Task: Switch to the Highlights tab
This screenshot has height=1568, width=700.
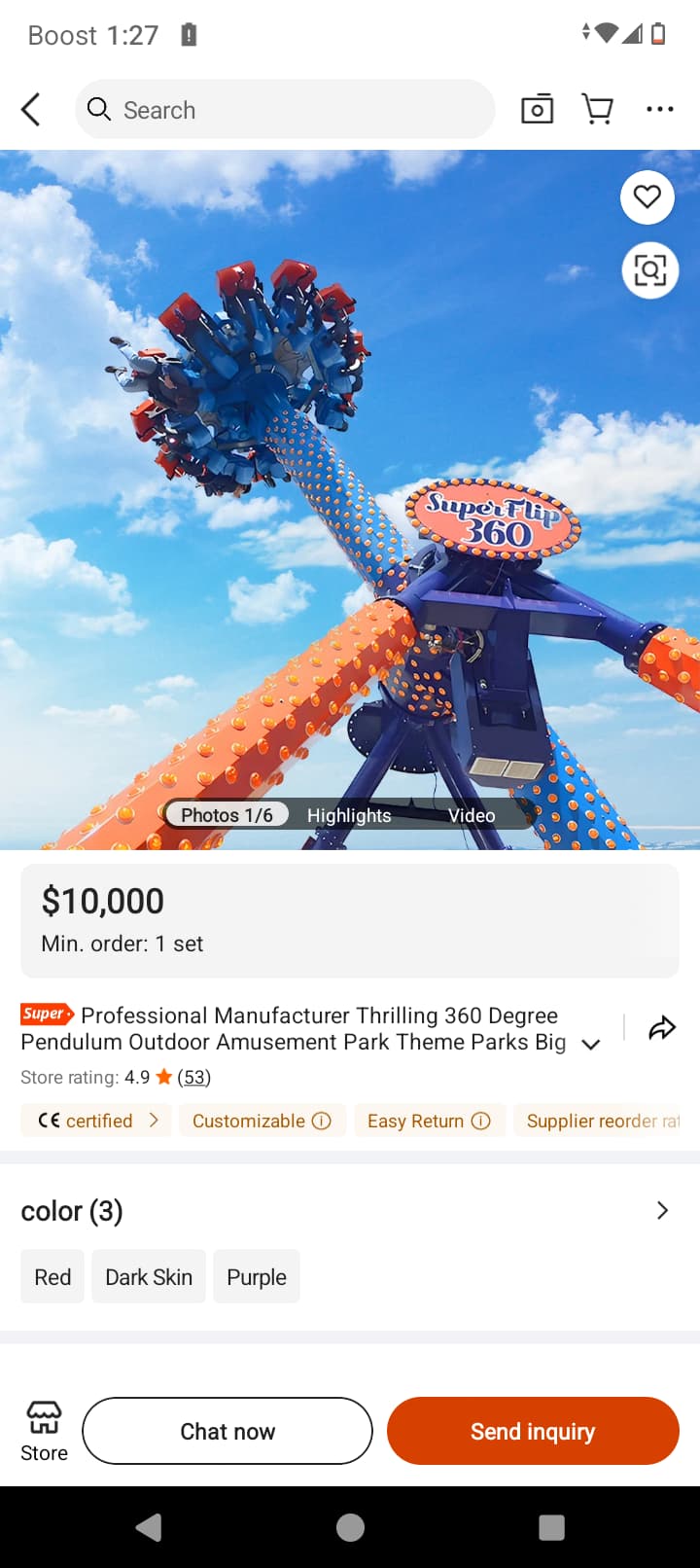Action: [349, 815]
